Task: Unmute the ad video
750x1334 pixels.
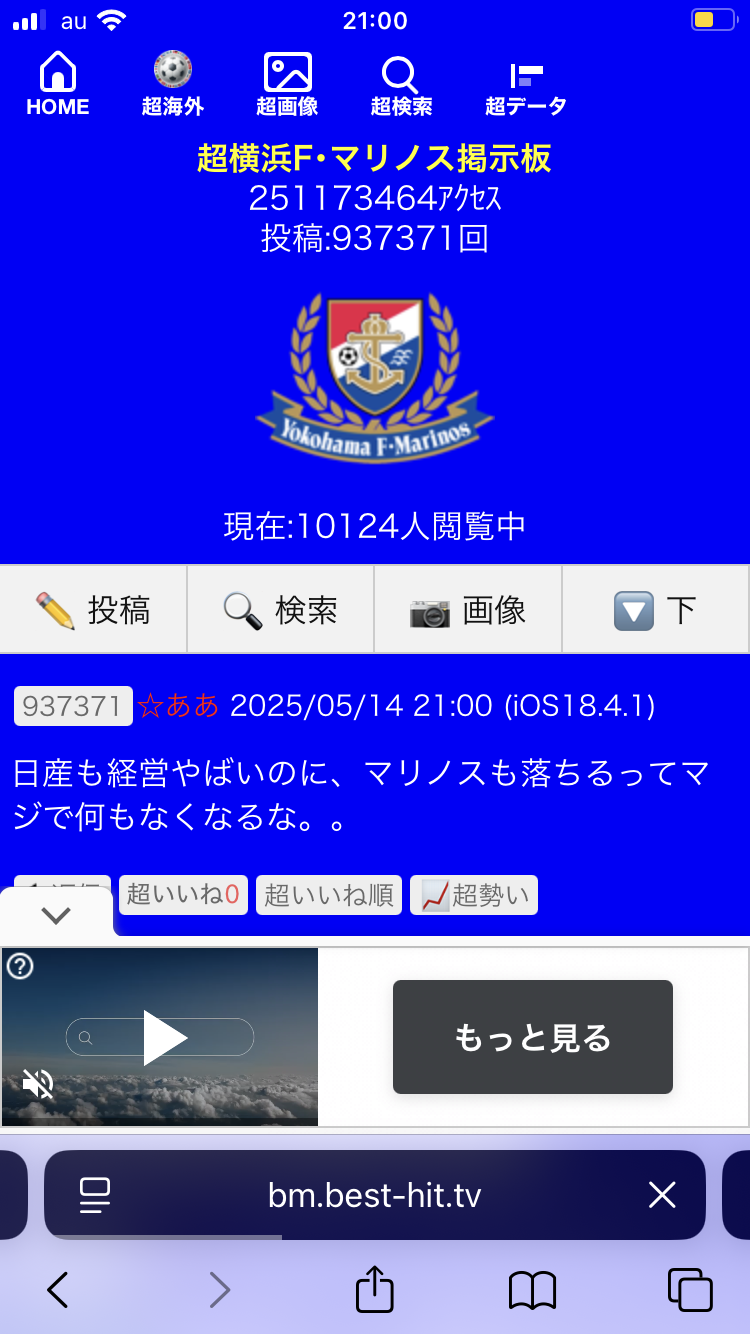Action: tap(38, 1083)
